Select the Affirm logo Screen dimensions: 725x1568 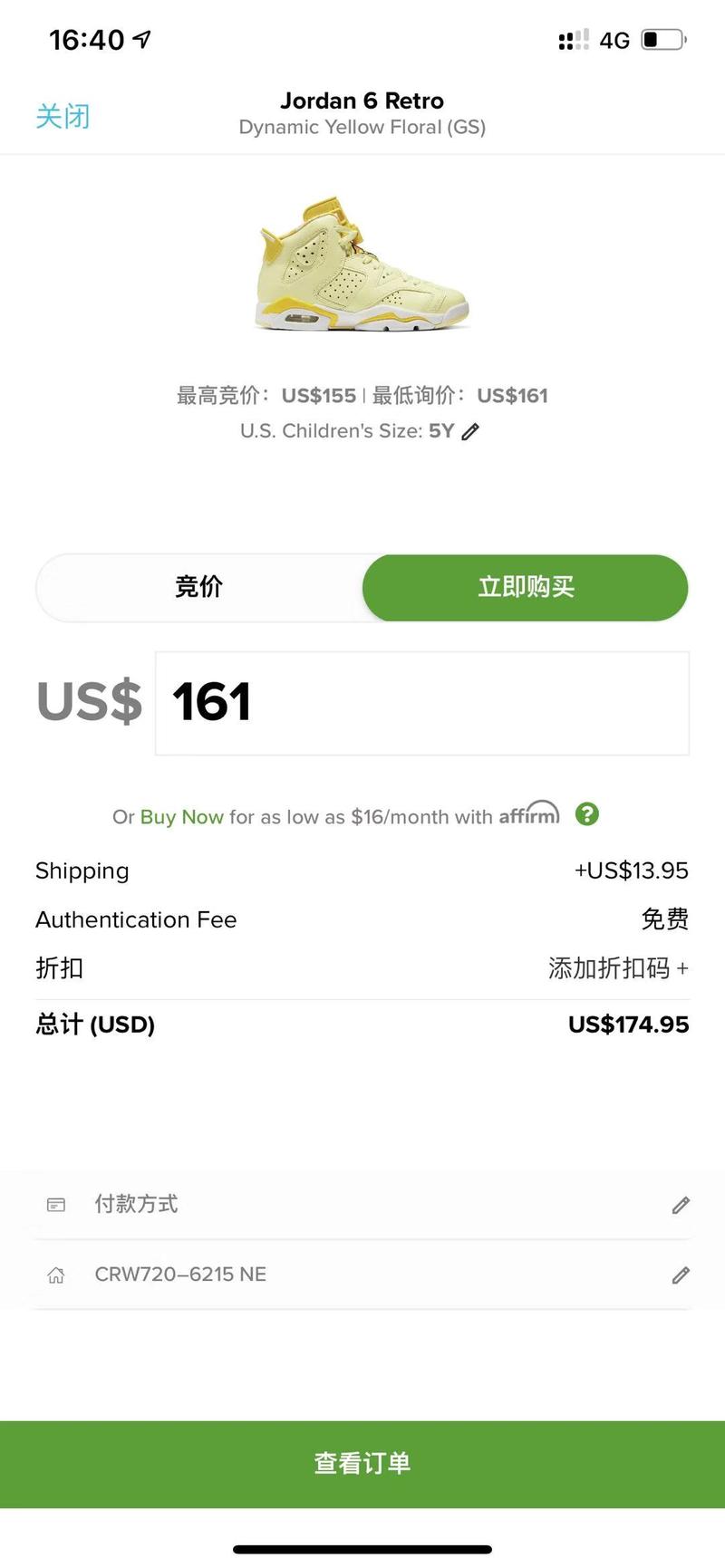531,814
